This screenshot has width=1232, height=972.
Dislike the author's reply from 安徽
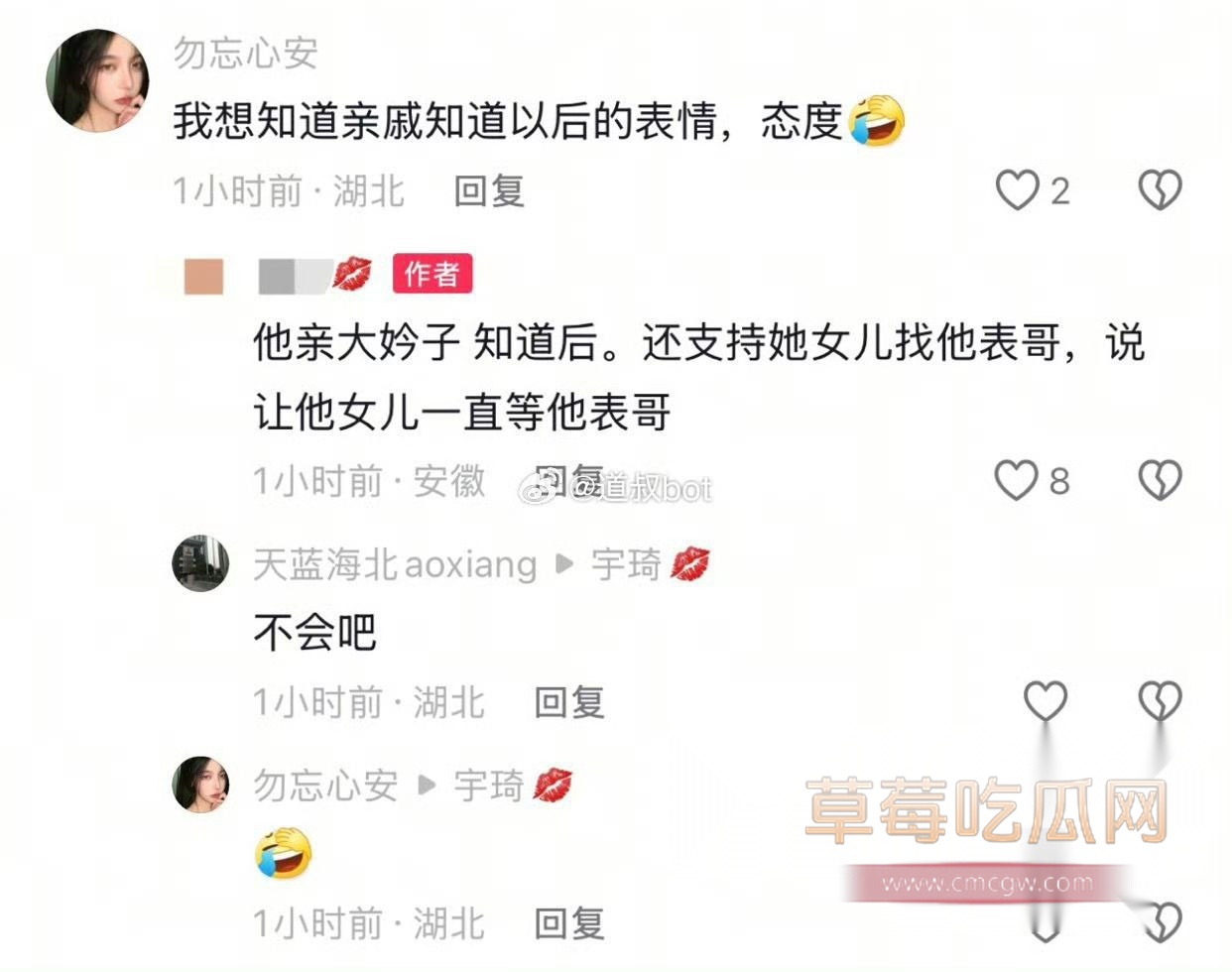pos(1160,481)
